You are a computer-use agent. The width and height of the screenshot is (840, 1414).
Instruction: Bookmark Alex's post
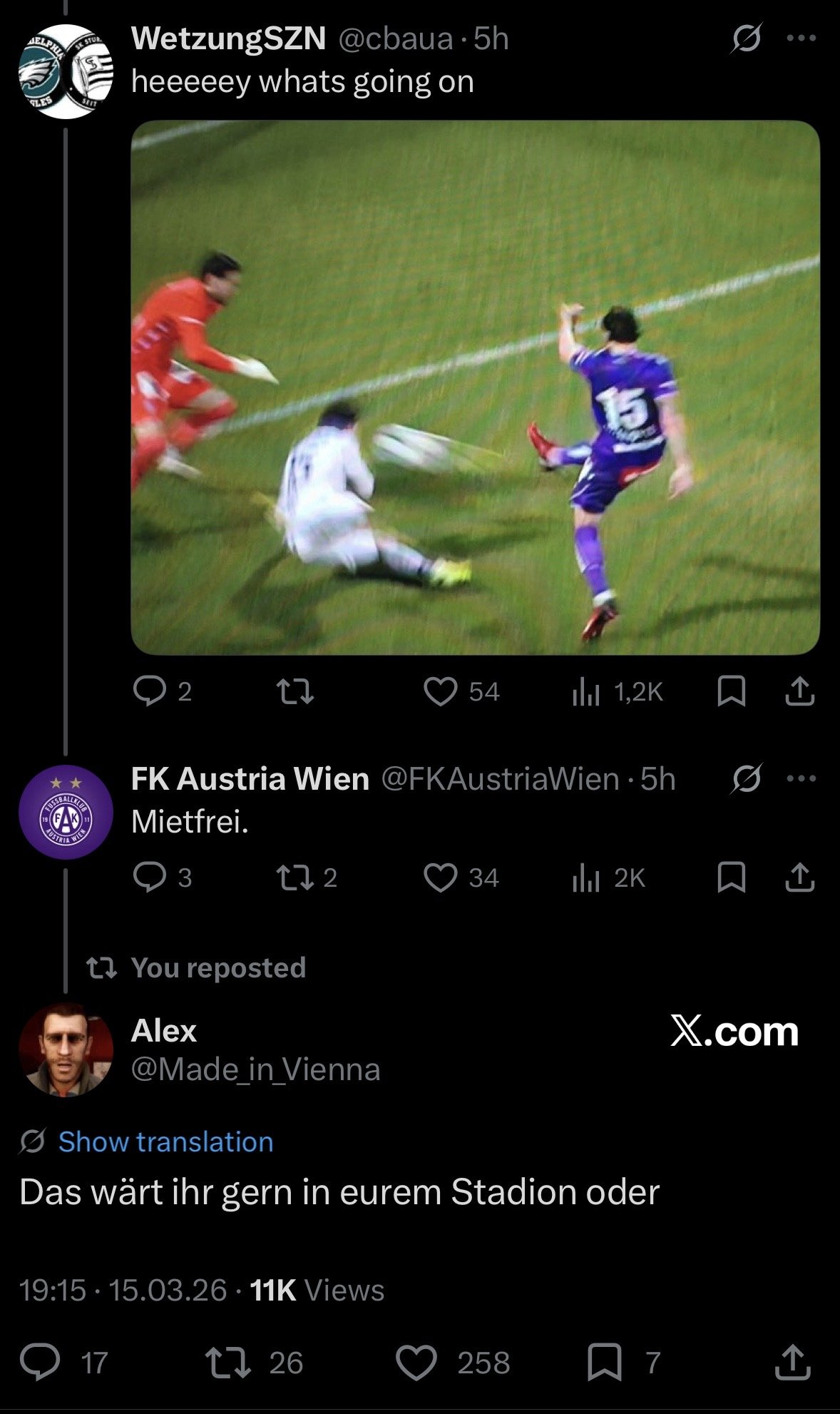coord(604,1362)
